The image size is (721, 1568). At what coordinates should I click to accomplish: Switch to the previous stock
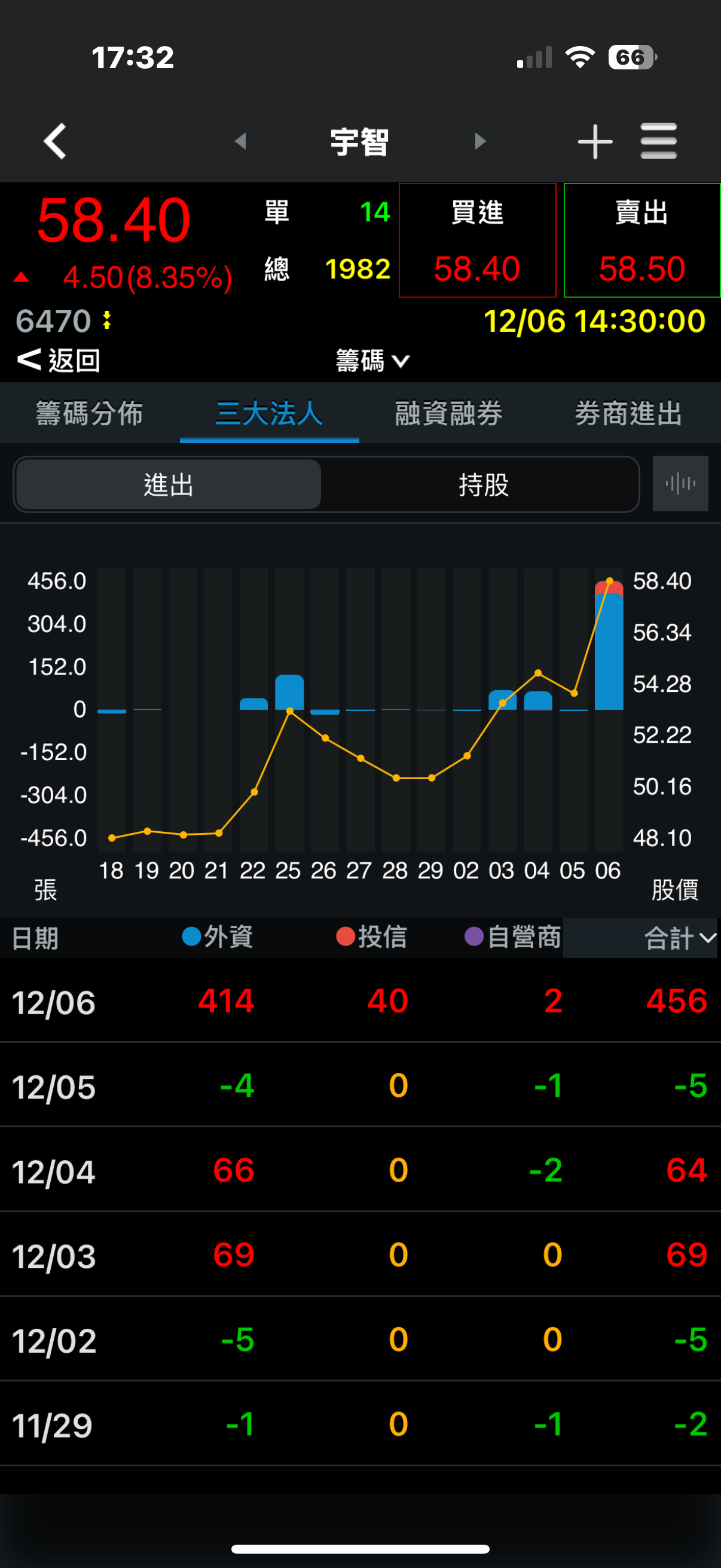(x=240, y=141)
